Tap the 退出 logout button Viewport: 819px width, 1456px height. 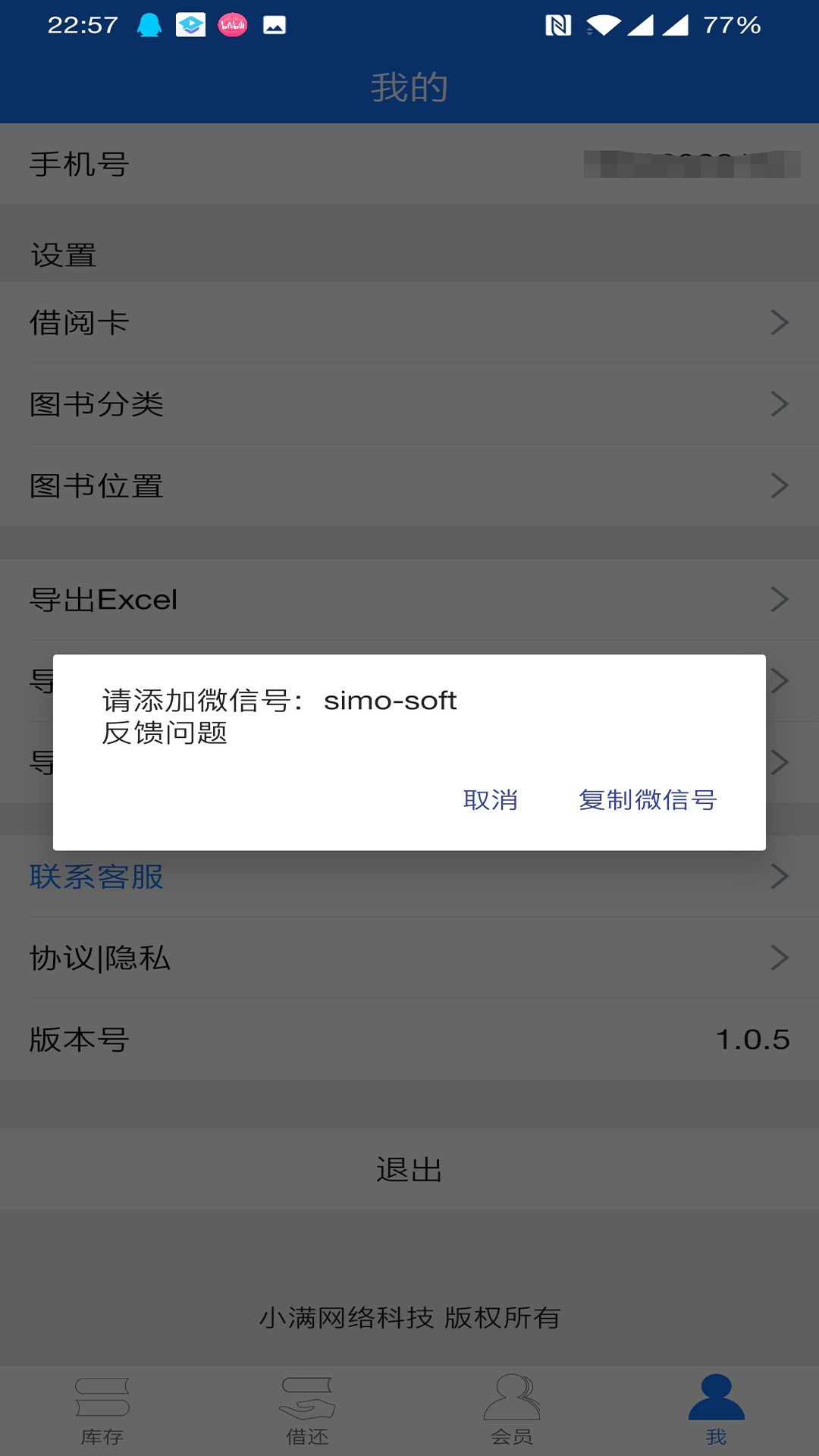(x=409, y=1170)
